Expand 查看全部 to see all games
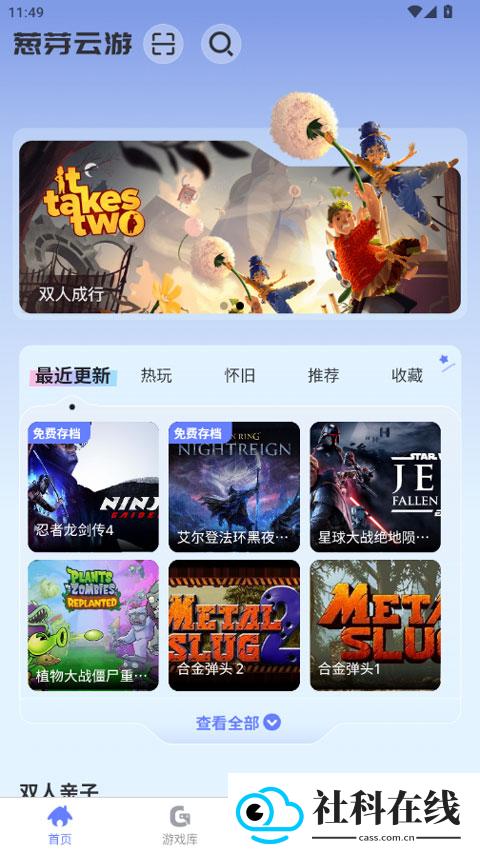480x853 pixels. (x=238, y=723)
